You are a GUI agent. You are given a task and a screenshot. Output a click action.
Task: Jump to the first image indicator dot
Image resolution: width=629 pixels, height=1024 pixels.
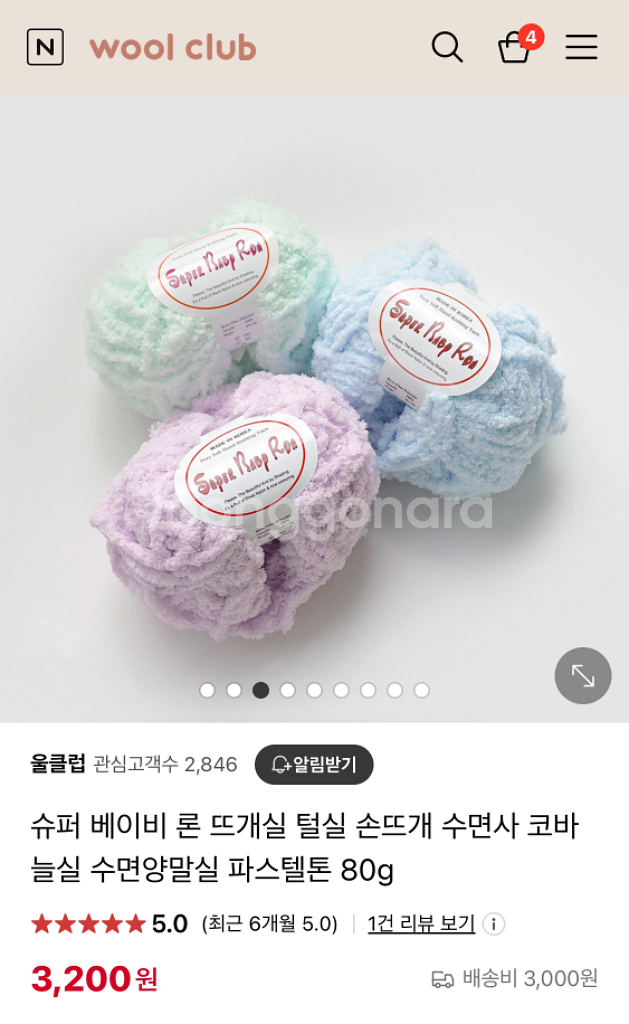click(207, 690)
